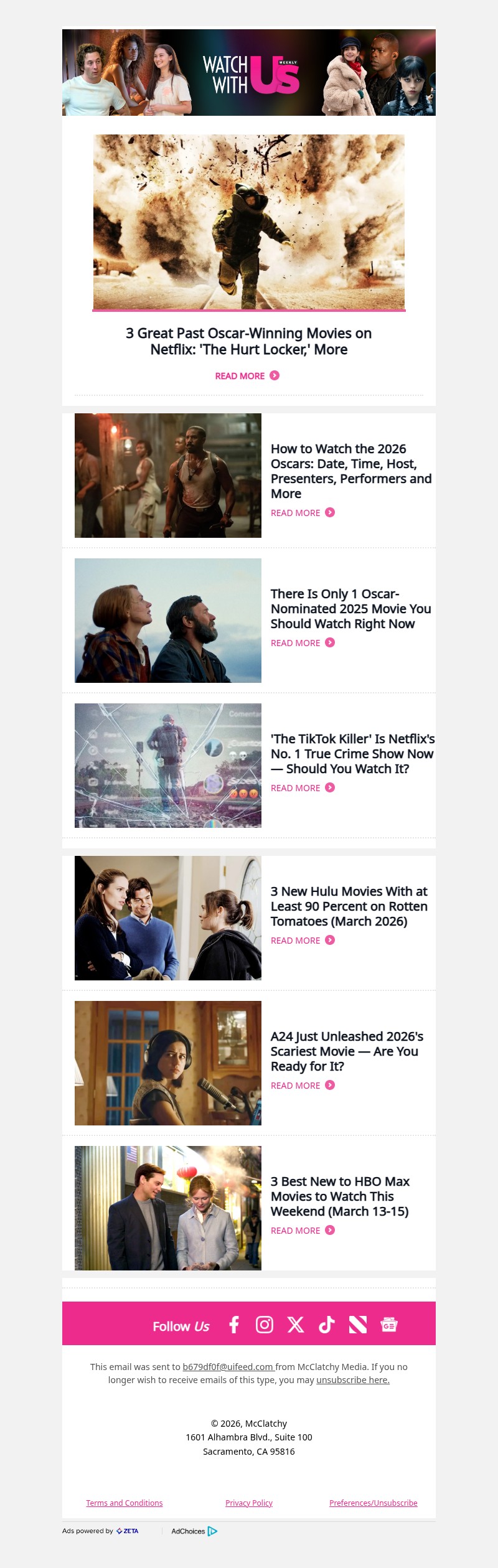Image resolution: width=498 pixels, height=1568 pixels.
Task: Open the AdChoices link
Action: [194, 1531]
